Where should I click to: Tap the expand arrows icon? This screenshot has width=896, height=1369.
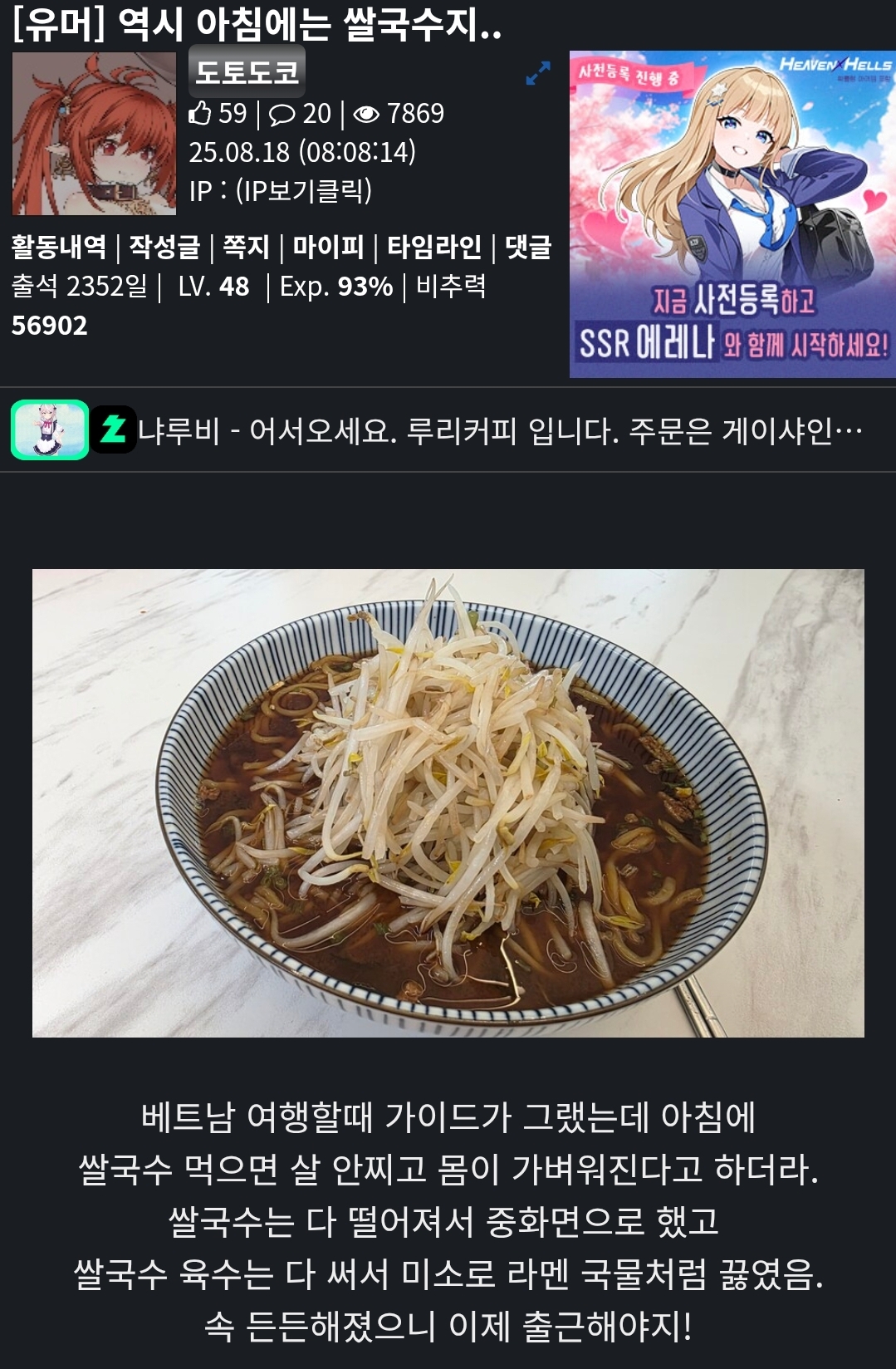(538, 74)
